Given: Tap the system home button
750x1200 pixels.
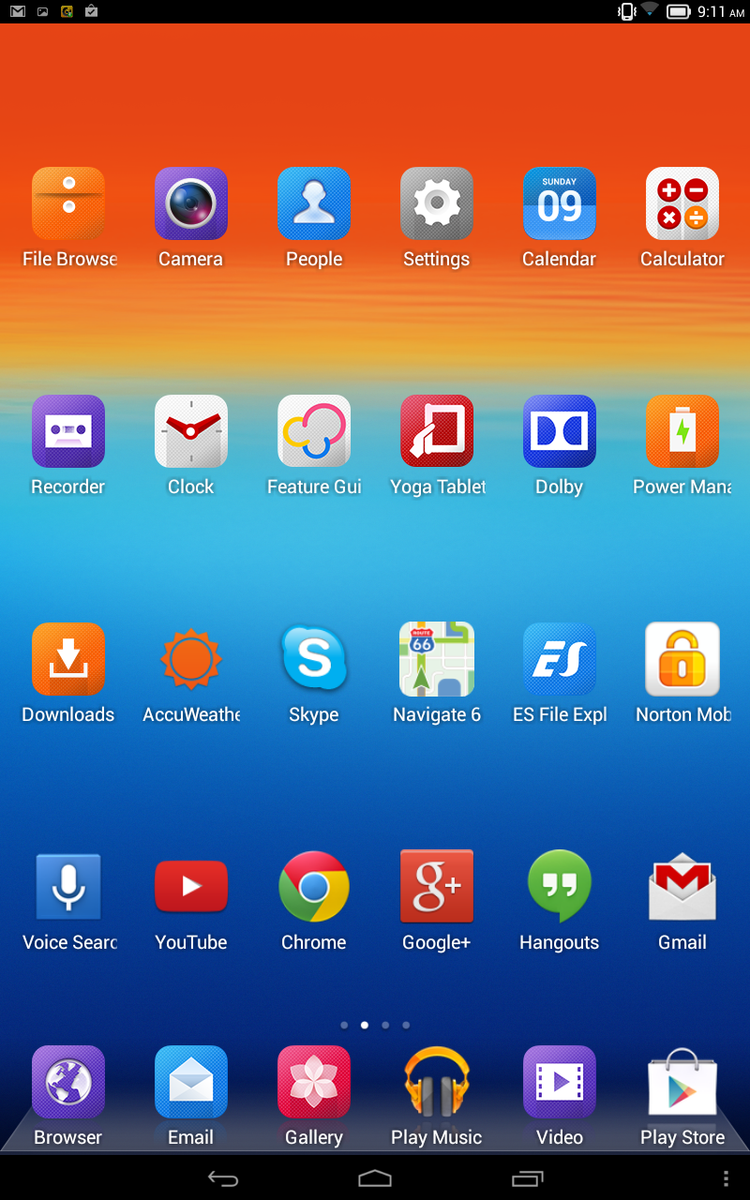Looking at the screenshot, I should (375, 1178).
